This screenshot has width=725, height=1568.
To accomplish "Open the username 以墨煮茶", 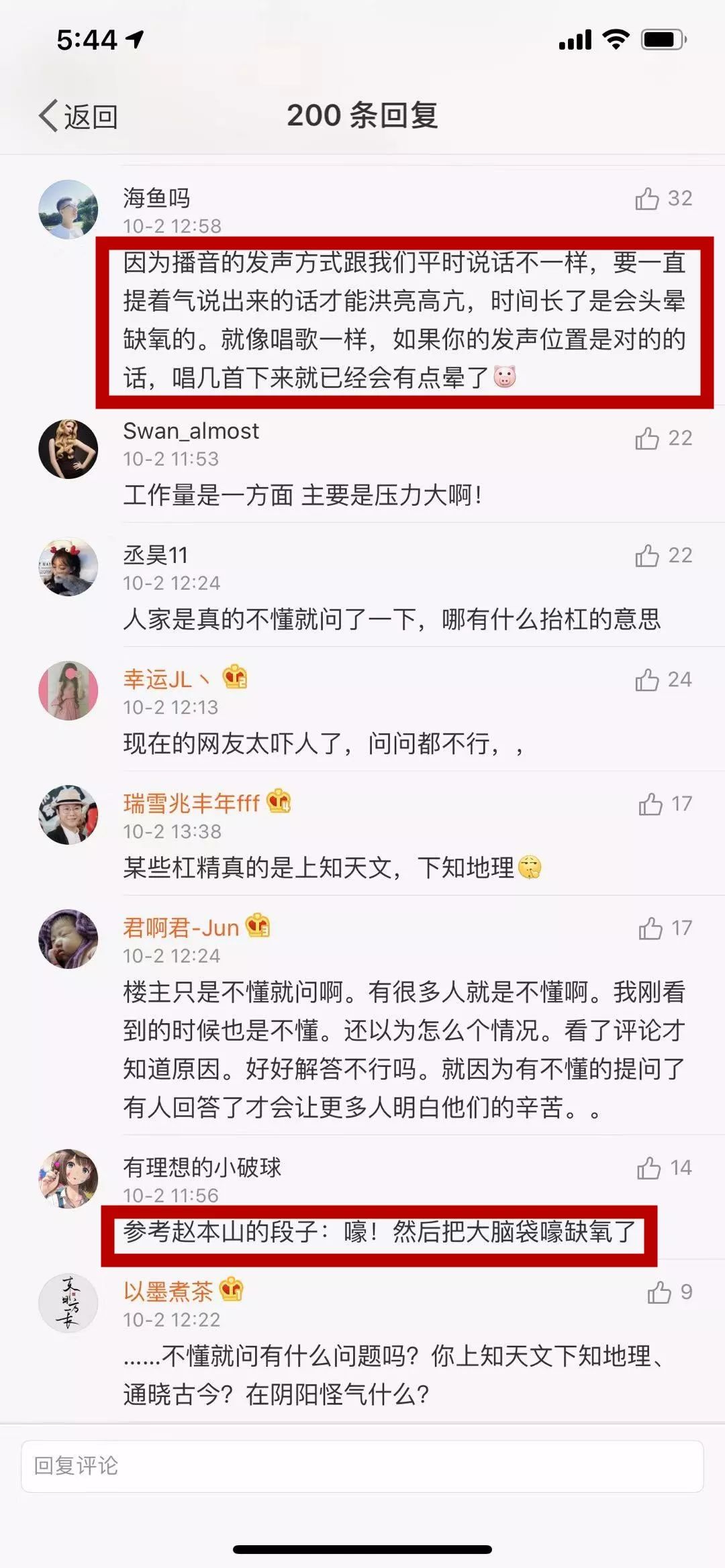I will (x=168, y=1291).
